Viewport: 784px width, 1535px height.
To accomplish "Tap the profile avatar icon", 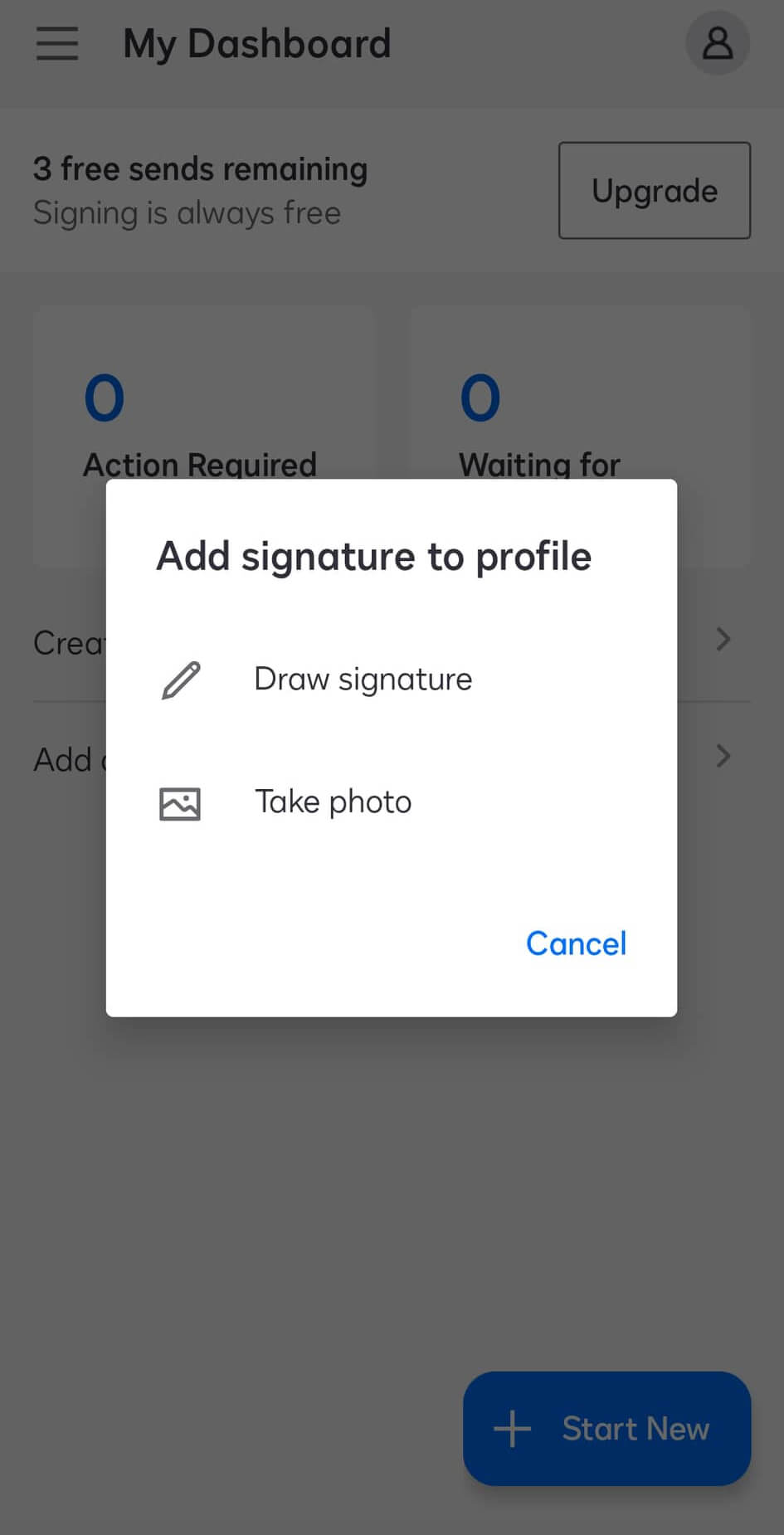I will (718, 43).
